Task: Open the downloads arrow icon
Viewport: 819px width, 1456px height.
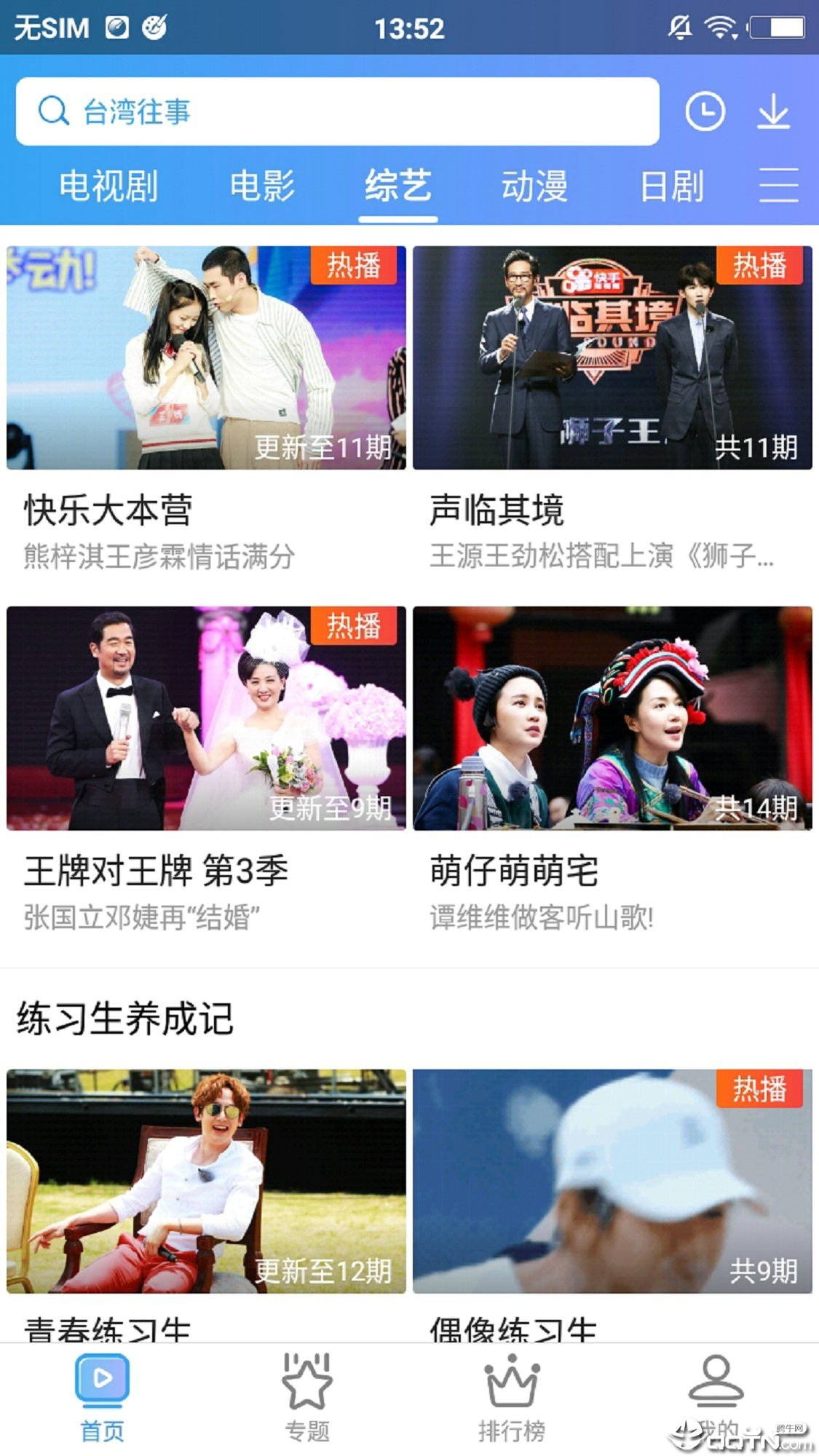Action: point(773,111)
